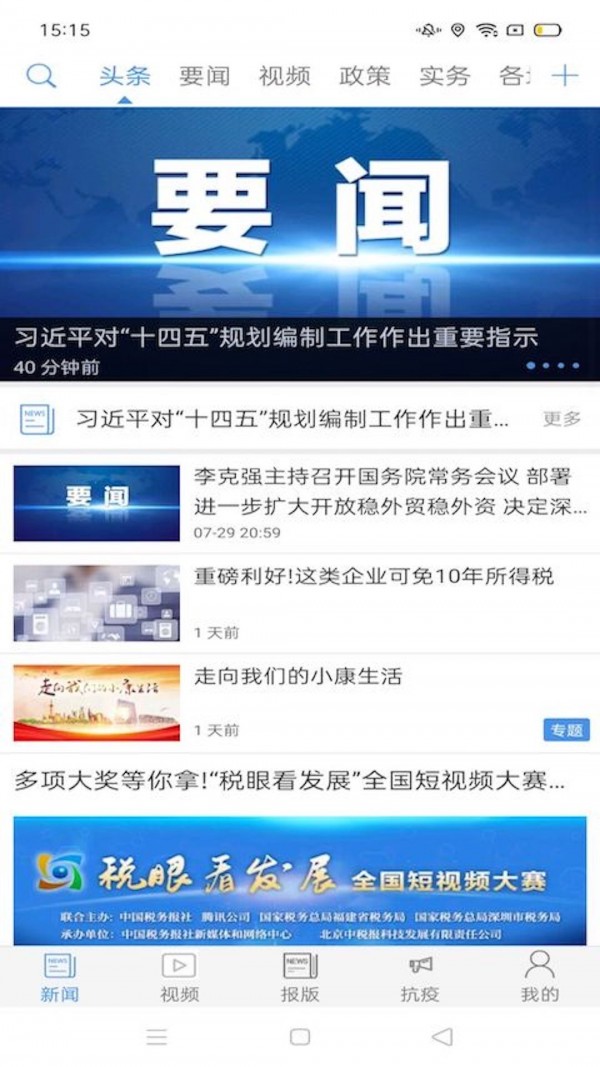600x1067 pixels.
Task: Tap the system back button
Action: pos(441,1037)
